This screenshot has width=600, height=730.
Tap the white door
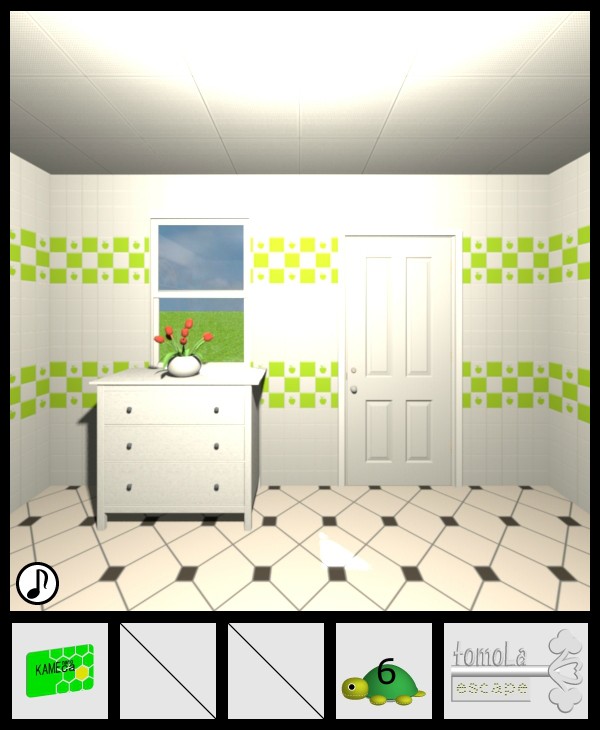pos(399,360)
